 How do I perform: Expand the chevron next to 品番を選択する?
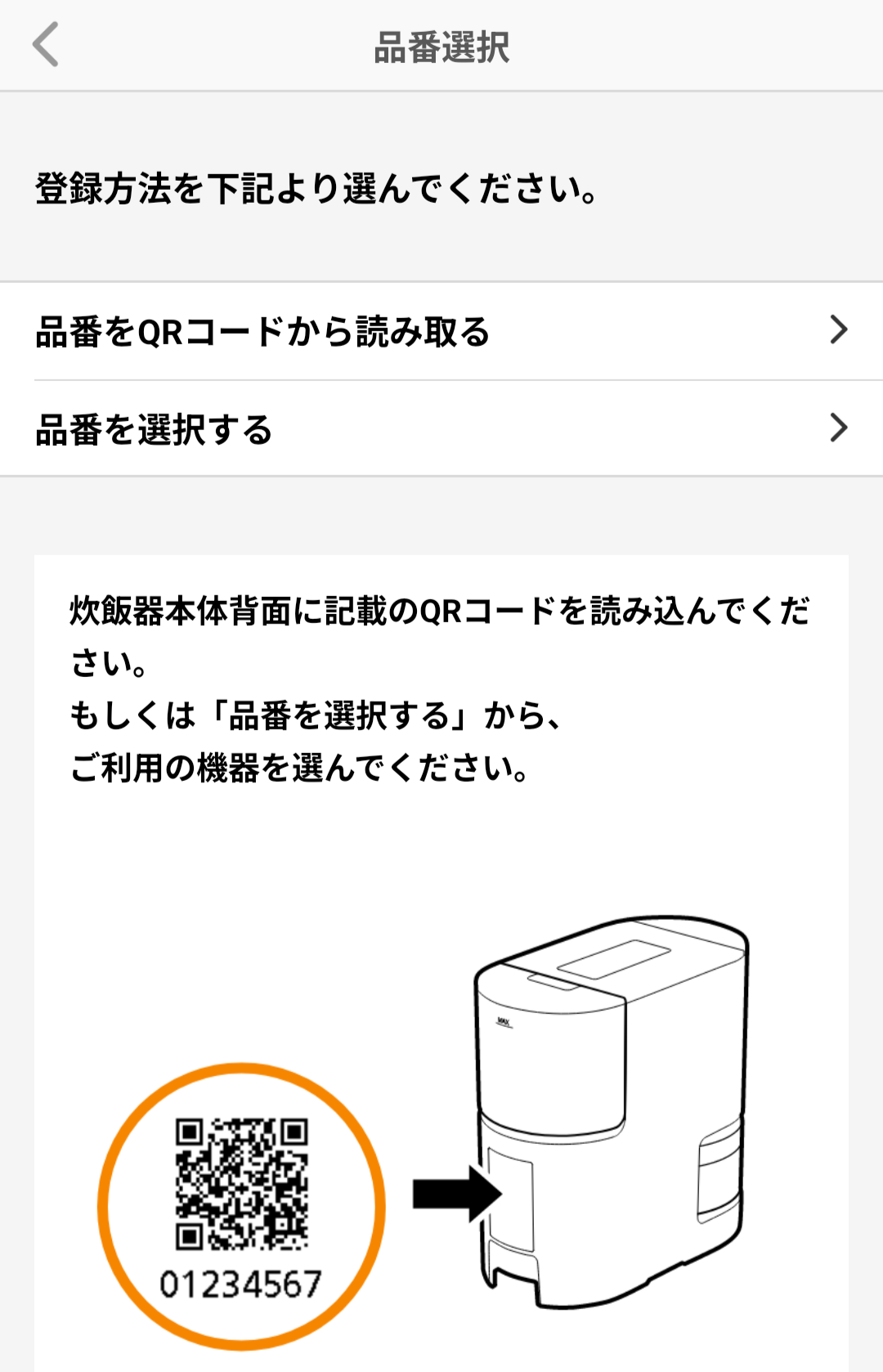pyautogui.click(x=839, y=426)
